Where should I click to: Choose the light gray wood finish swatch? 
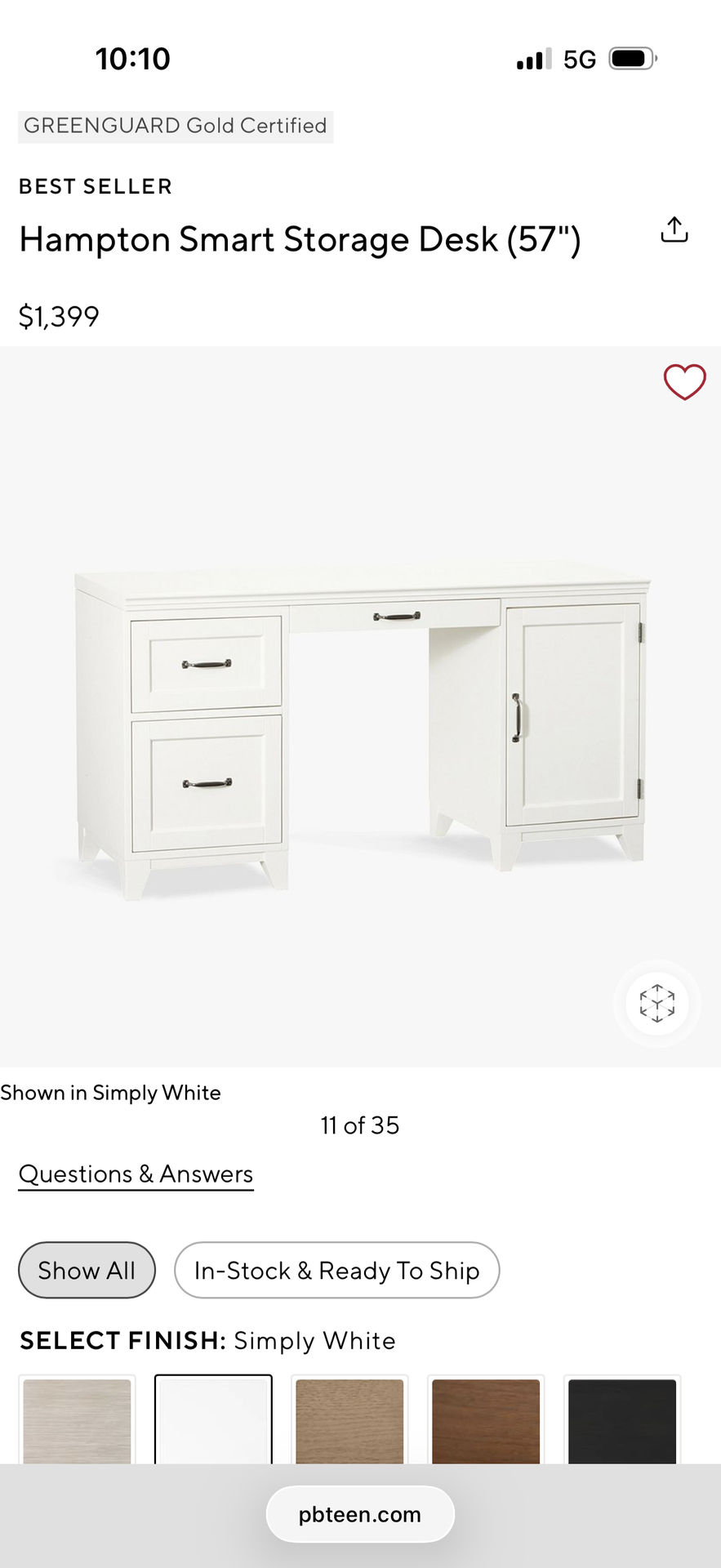(x=77, y=1419)
